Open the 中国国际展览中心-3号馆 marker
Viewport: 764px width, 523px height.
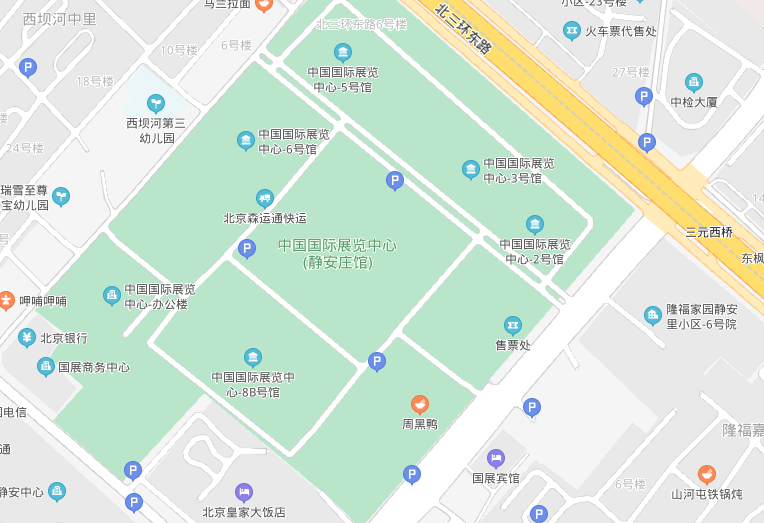tap(470, 169)
